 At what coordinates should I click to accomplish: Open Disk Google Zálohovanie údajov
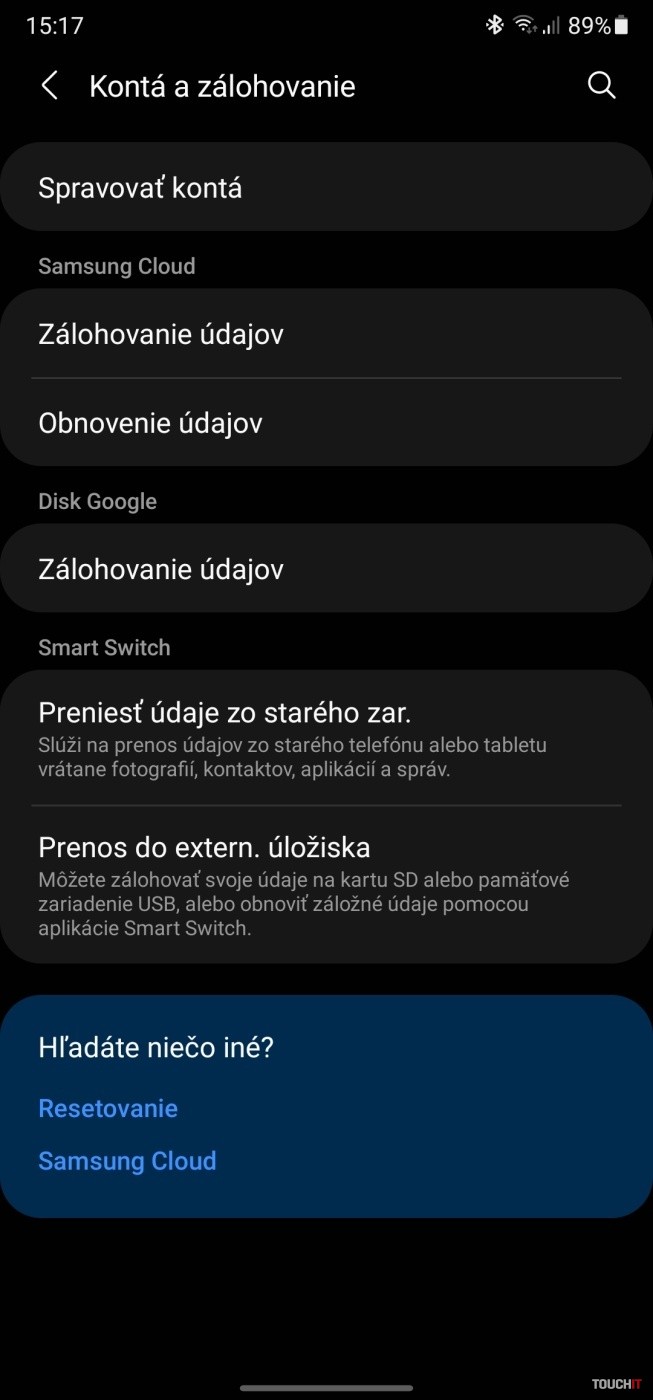[326, 569]
